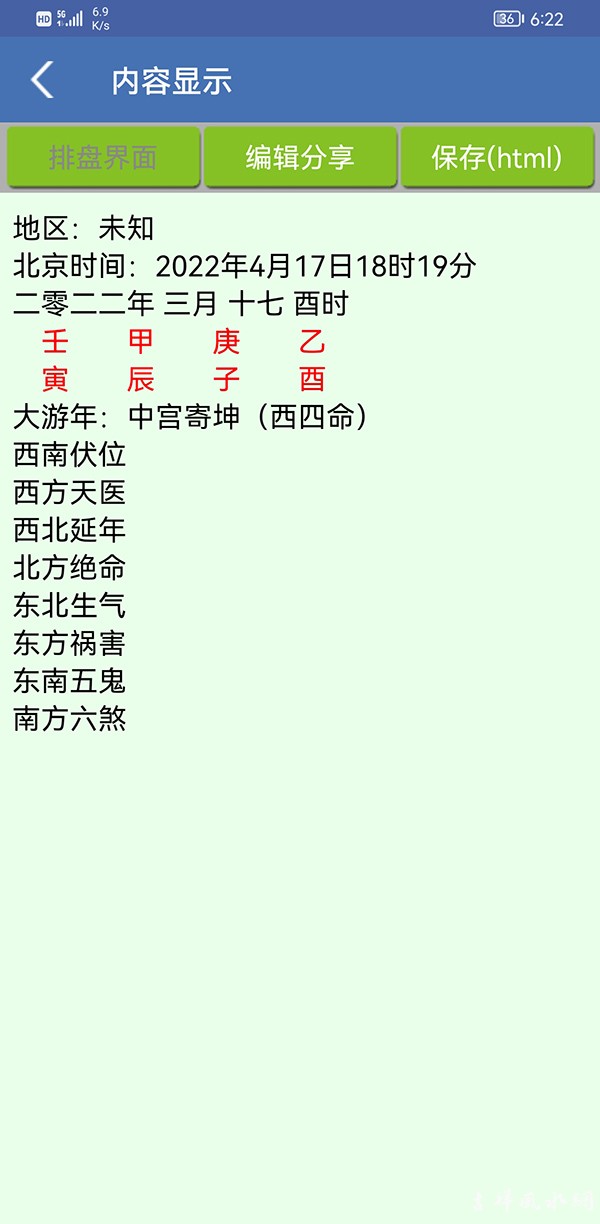Save content with 保存(html) button

click(497, 157)
